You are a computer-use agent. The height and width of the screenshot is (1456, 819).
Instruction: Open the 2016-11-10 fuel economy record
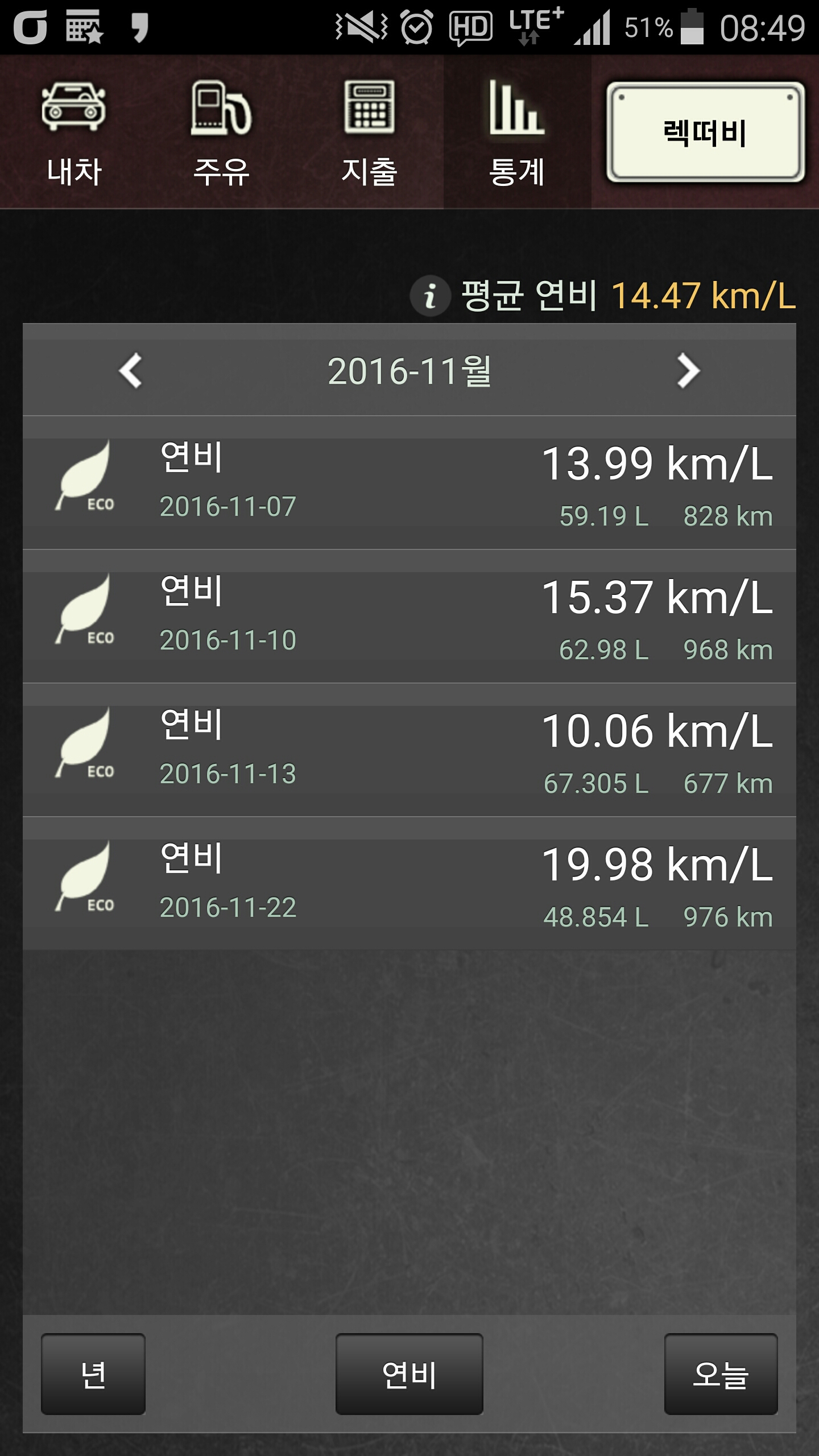click(409, 617)
